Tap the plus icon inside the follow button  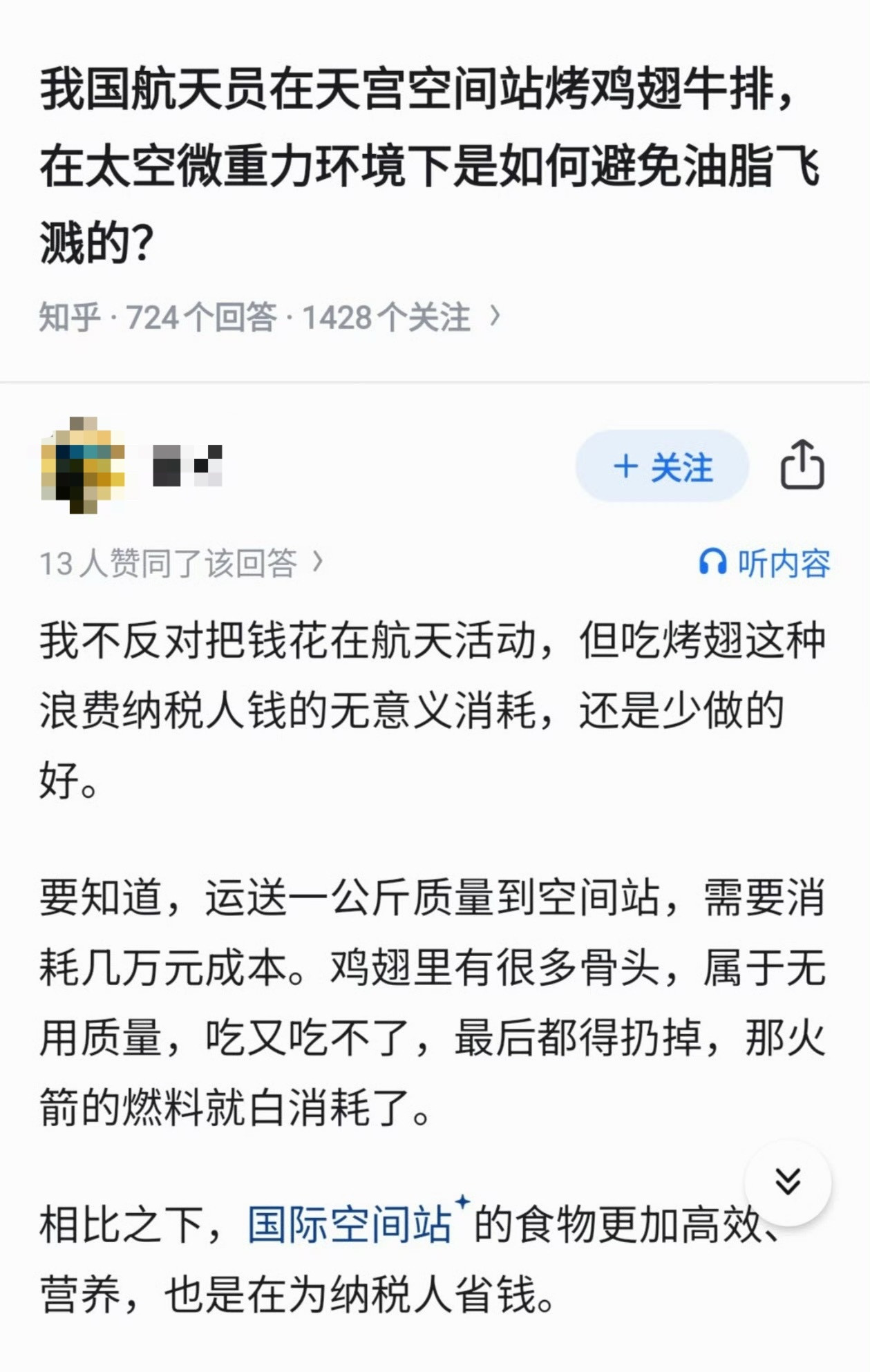coord(625,468)
